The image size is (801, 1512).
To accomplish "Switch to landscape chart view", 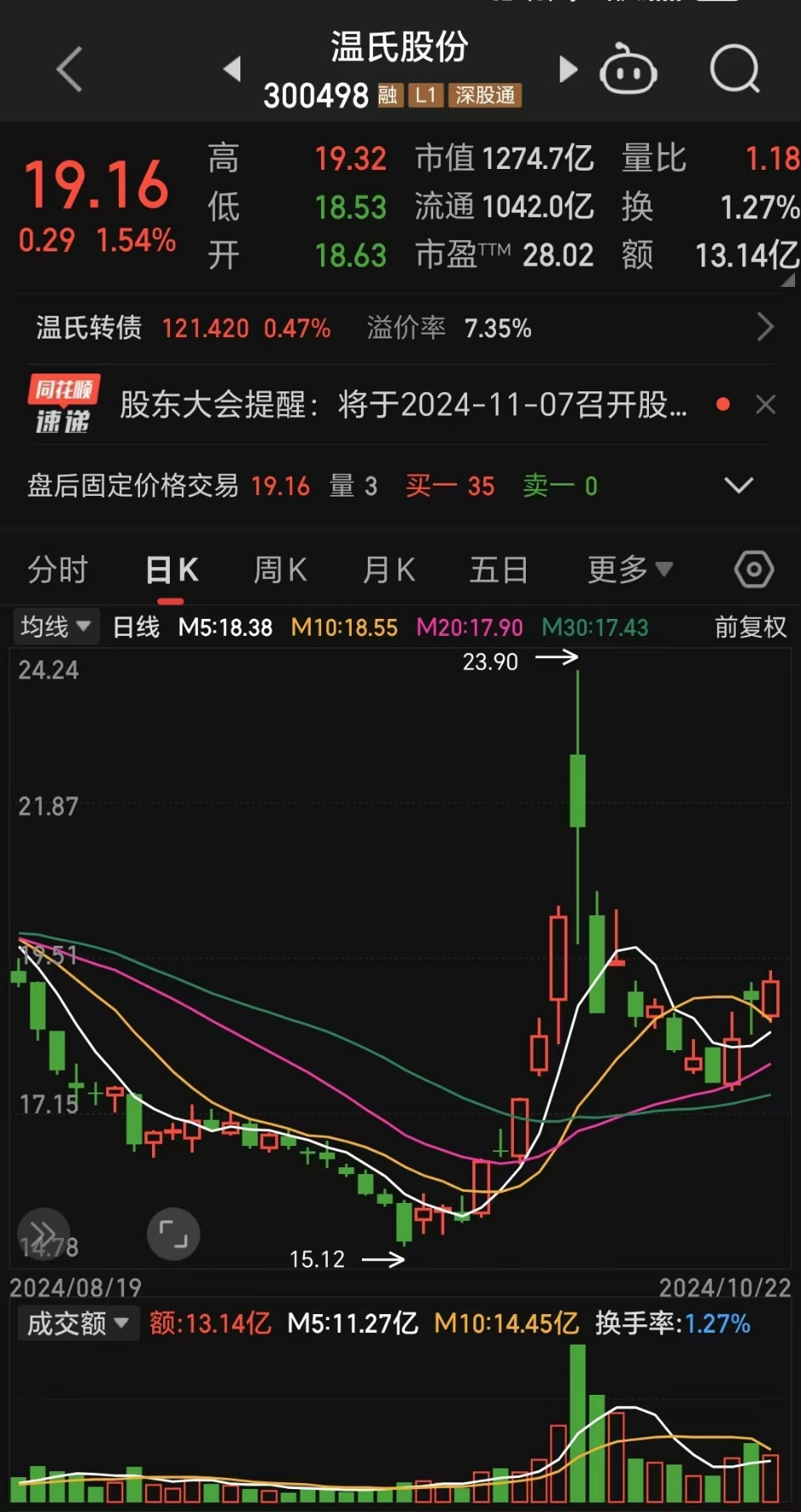I will [x=173, y=1234].
